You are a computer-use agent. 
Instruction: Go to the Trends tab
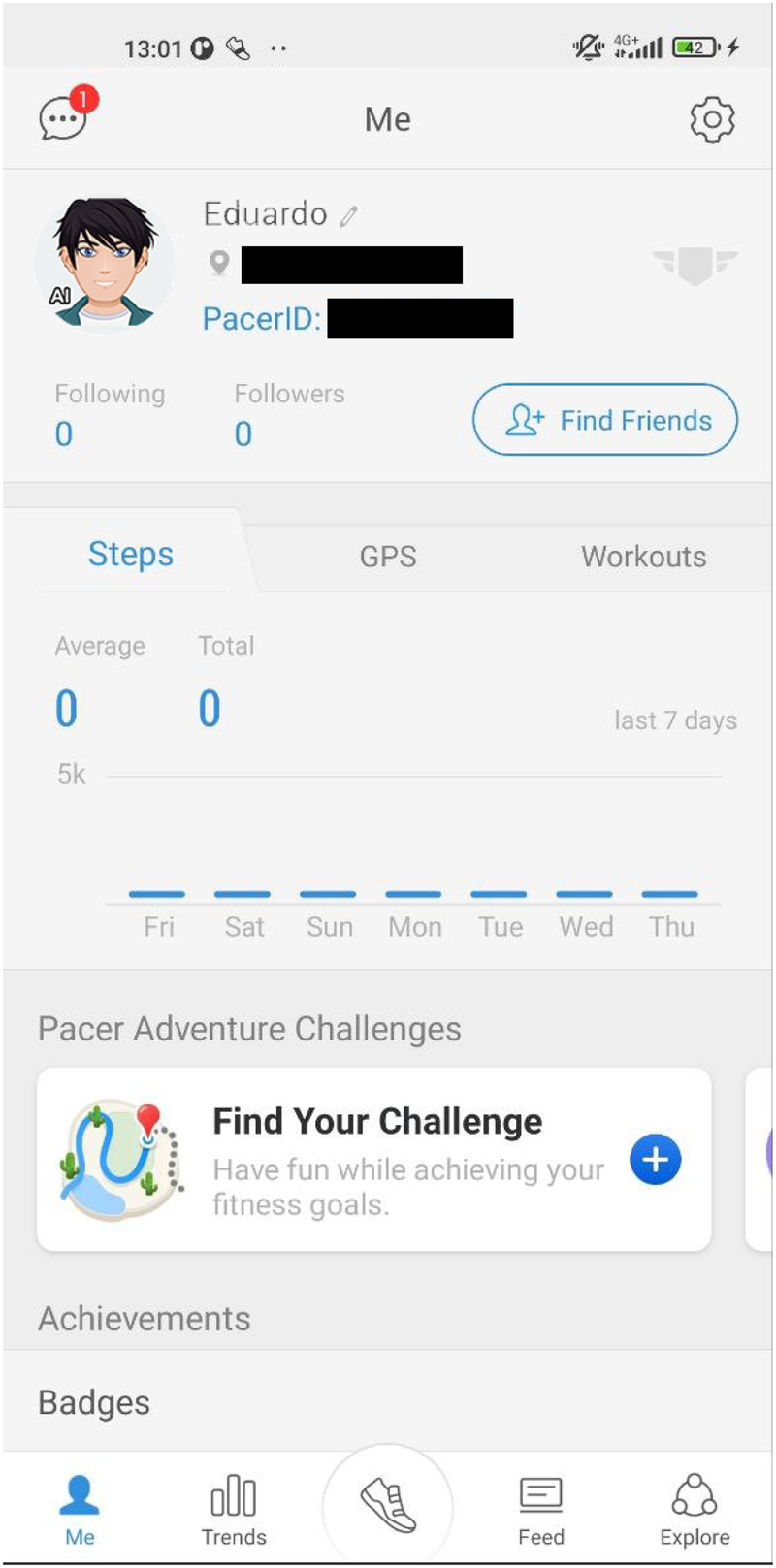point(234,1509)
